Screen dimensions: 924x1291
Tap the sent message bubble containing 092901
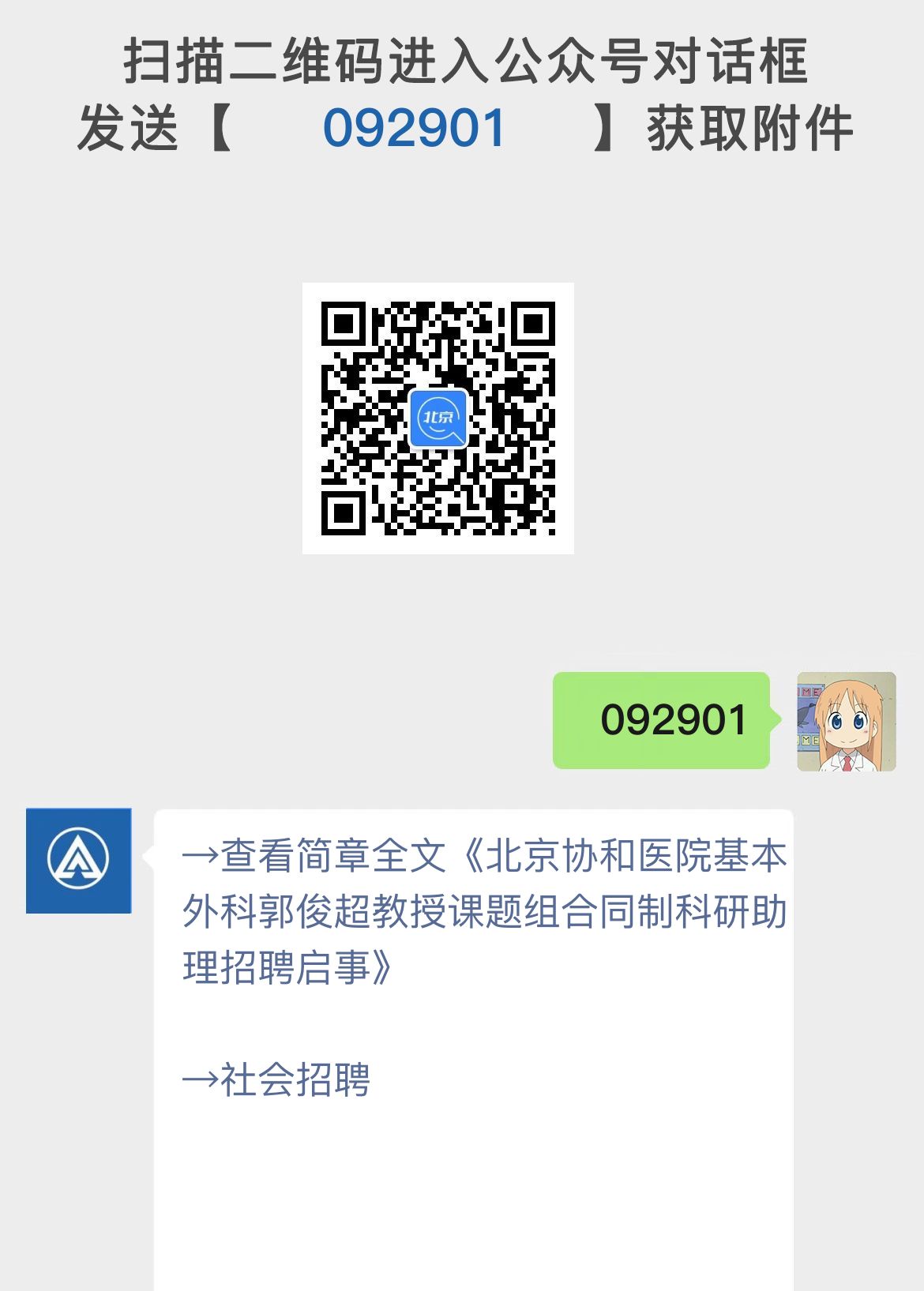[662, 719]
